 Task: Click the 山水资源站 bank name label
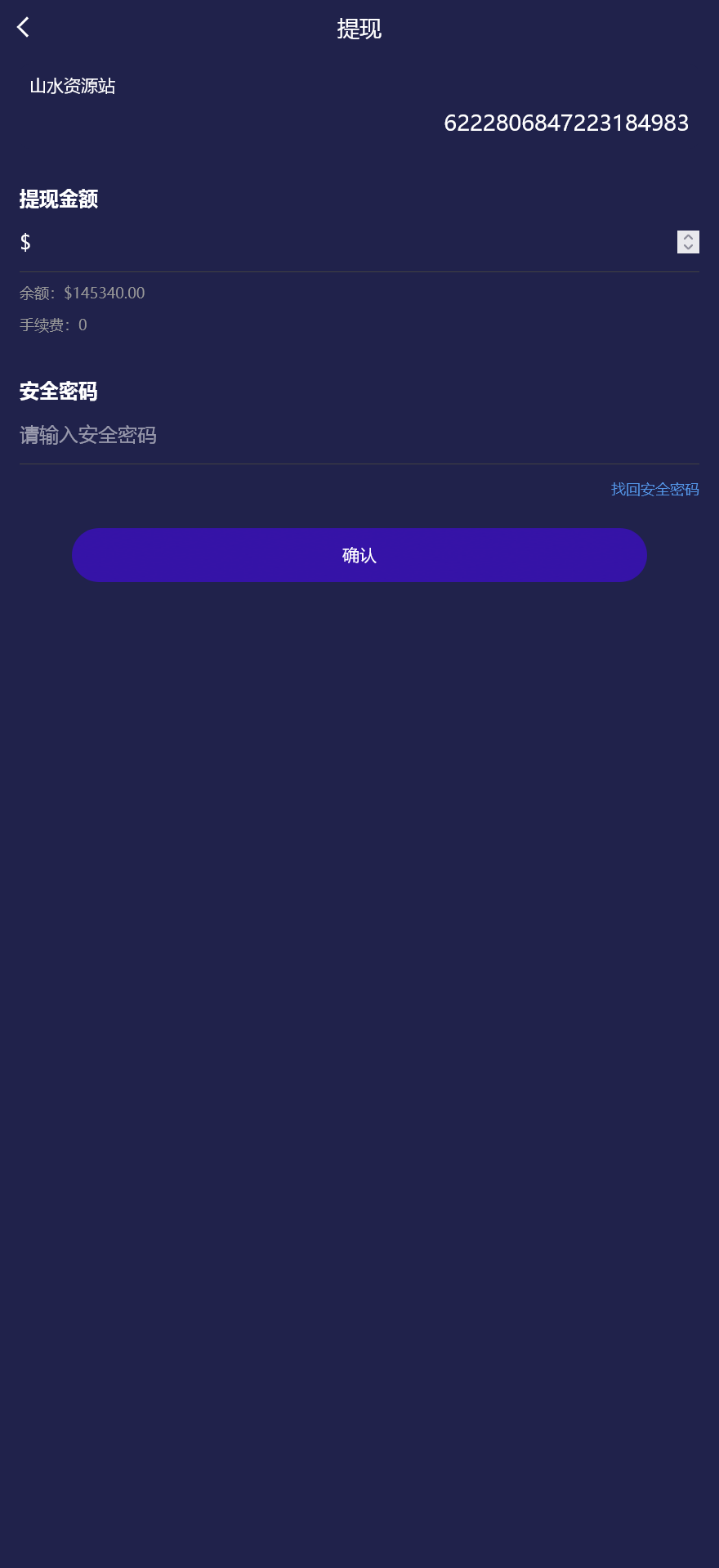[x=72, y=86]
